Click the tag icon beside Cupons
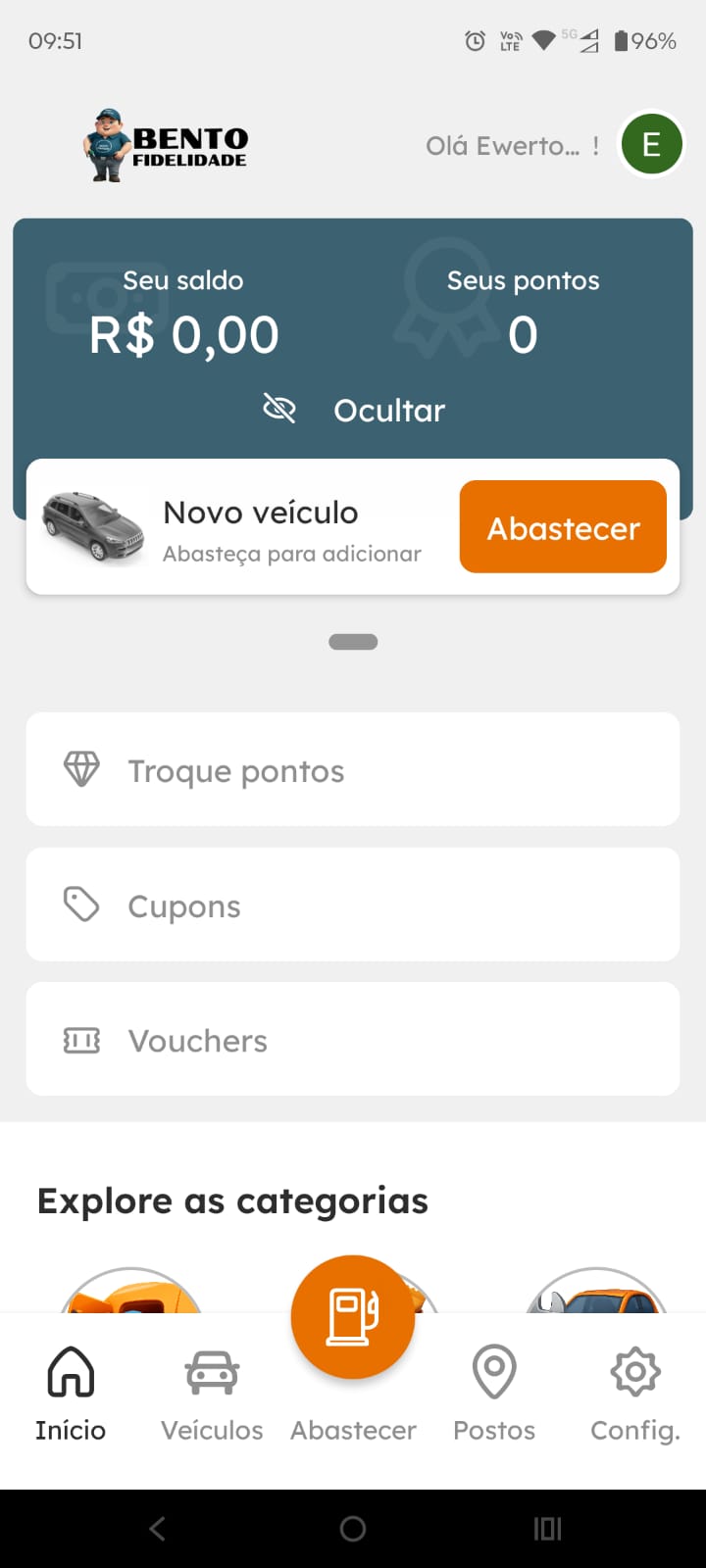This screenshot has height=1568, width=706. point(80,904)
